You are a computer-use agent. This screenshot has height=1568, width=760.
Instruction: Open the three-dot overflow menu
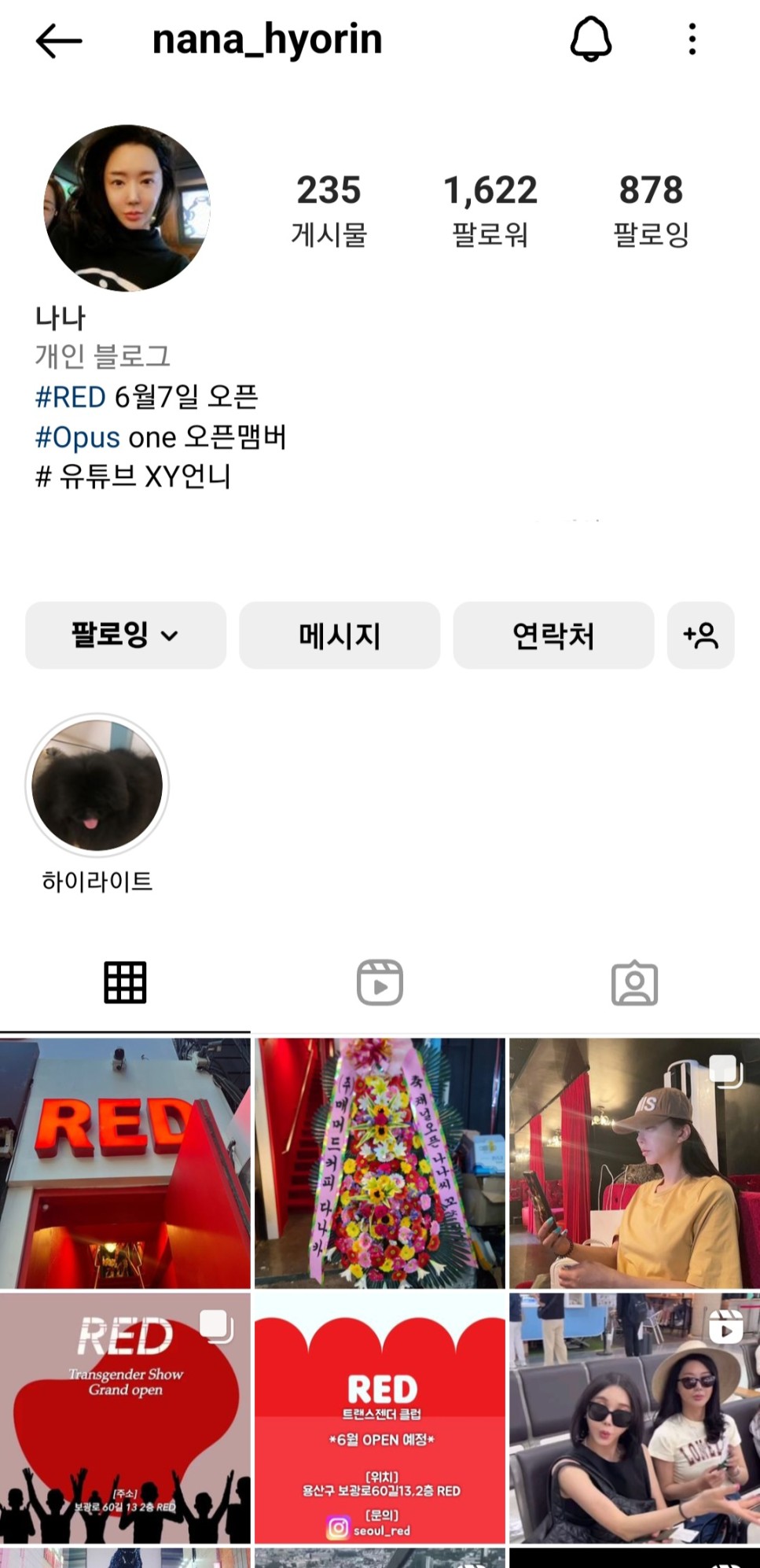point(692,39)
